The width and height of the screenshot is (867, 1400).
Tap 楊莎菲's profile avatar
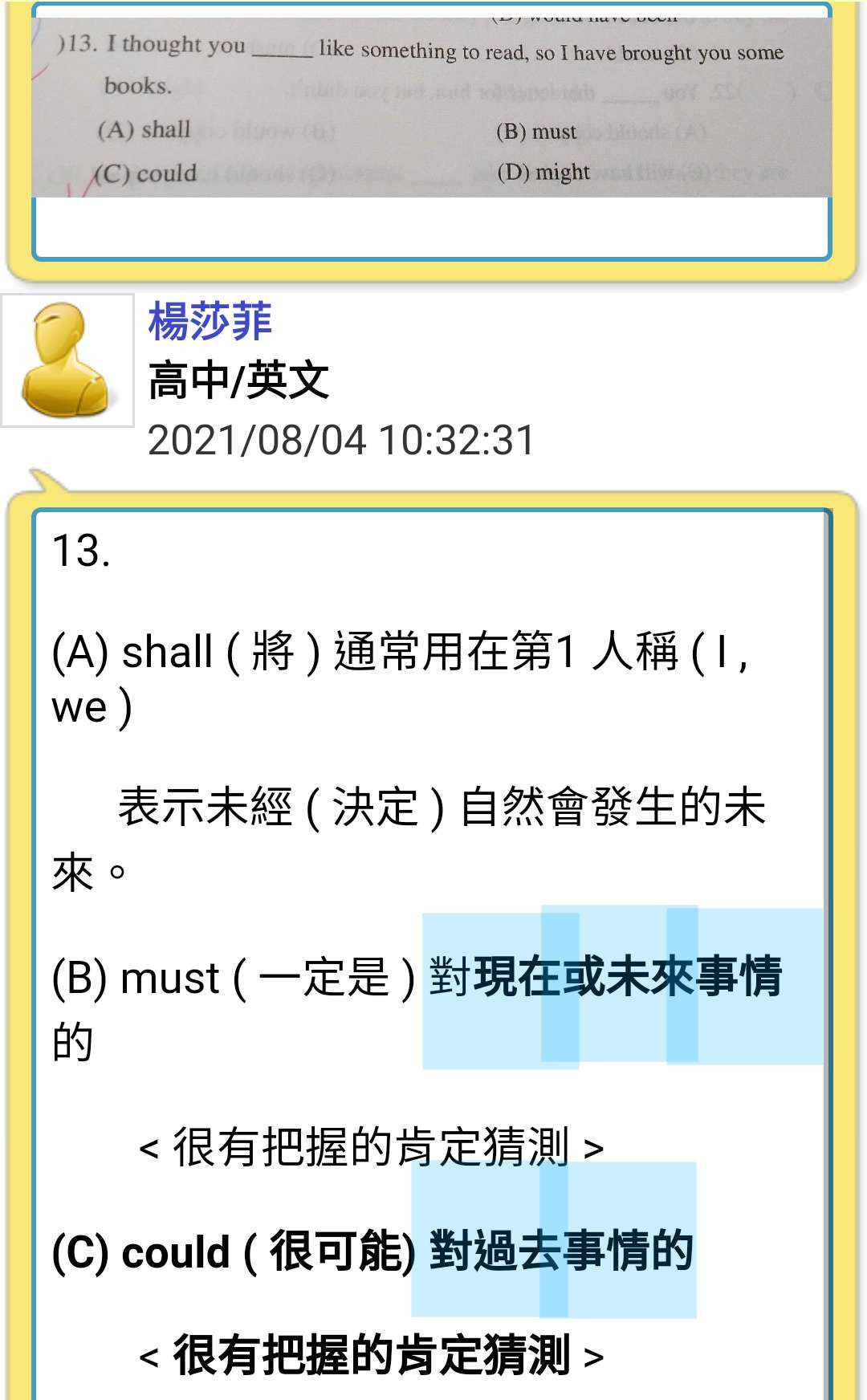coord(67,360)
